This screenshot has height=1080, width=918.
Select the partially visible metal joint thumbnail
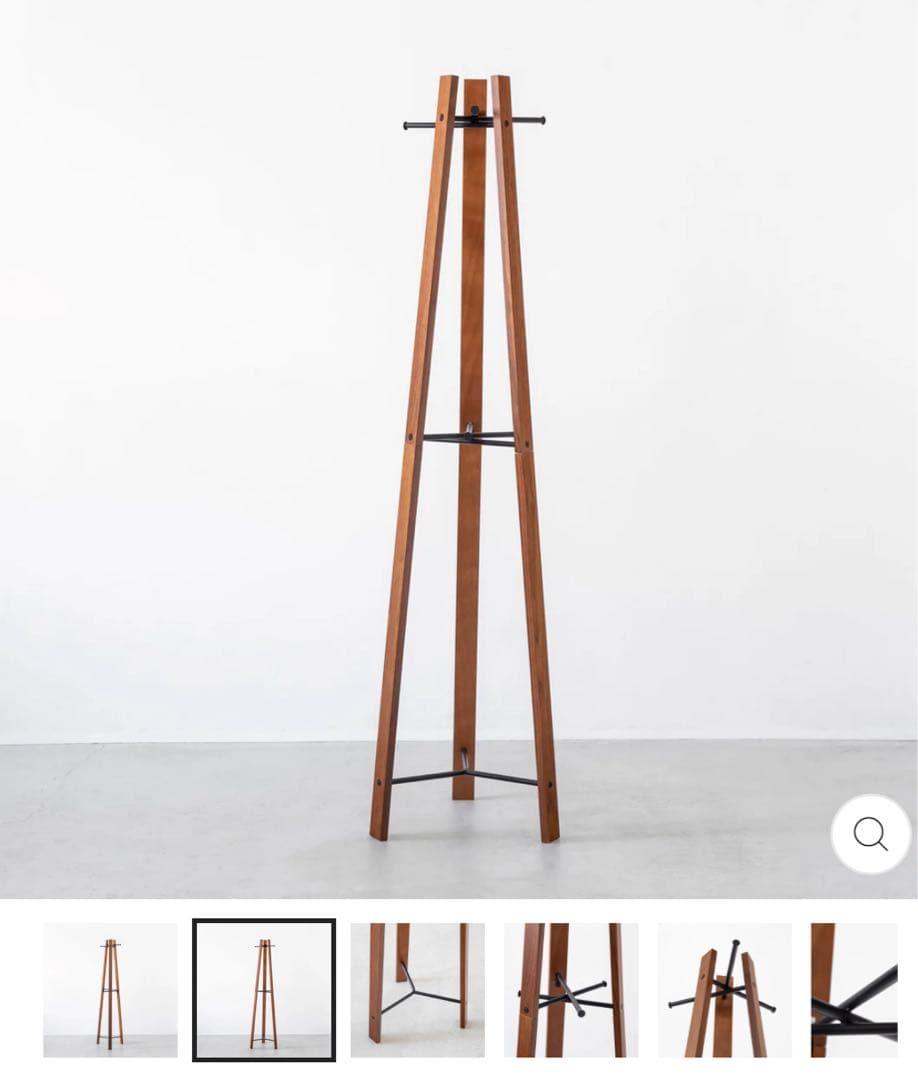[855, 990]
